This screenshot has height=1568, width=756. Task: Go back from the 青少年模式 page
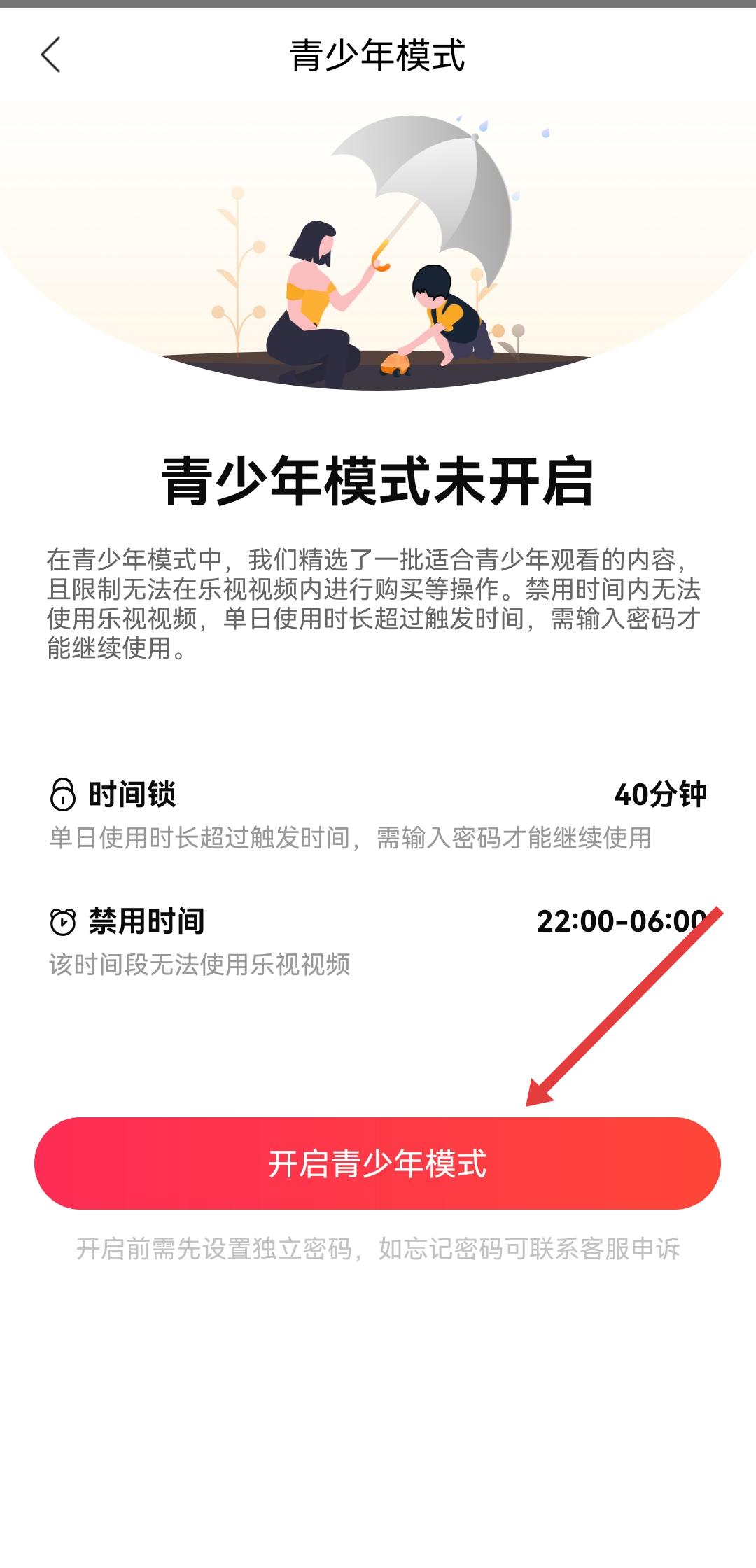50,55
